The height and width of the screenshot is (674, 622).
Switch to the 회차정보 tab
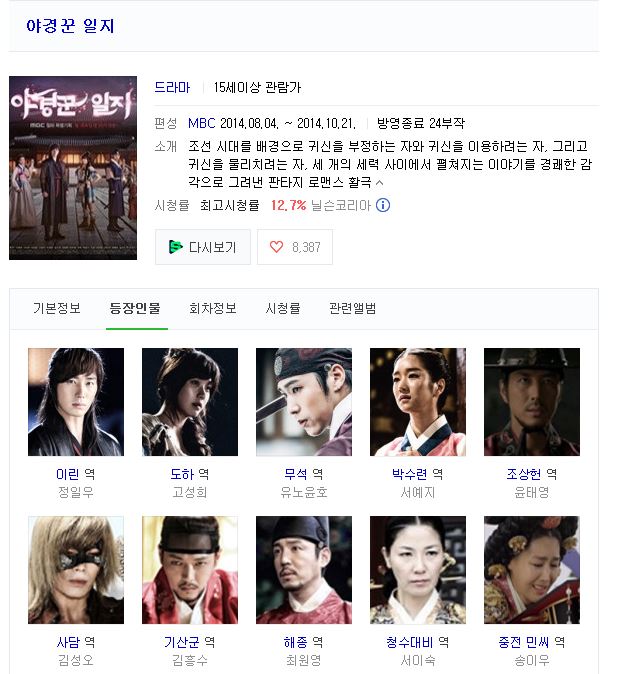tap(213, 308)
